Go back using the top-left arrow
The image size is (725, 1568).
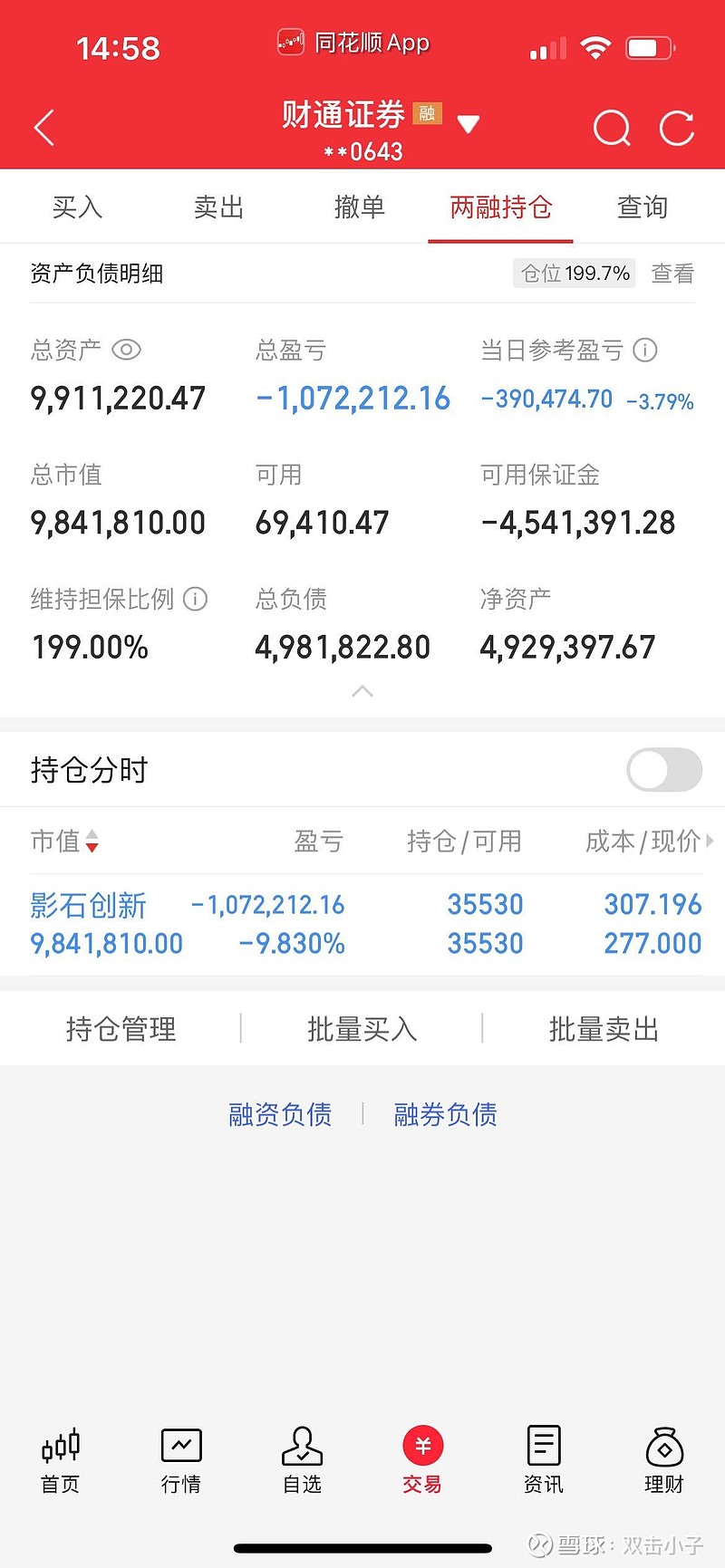[44, 128]
